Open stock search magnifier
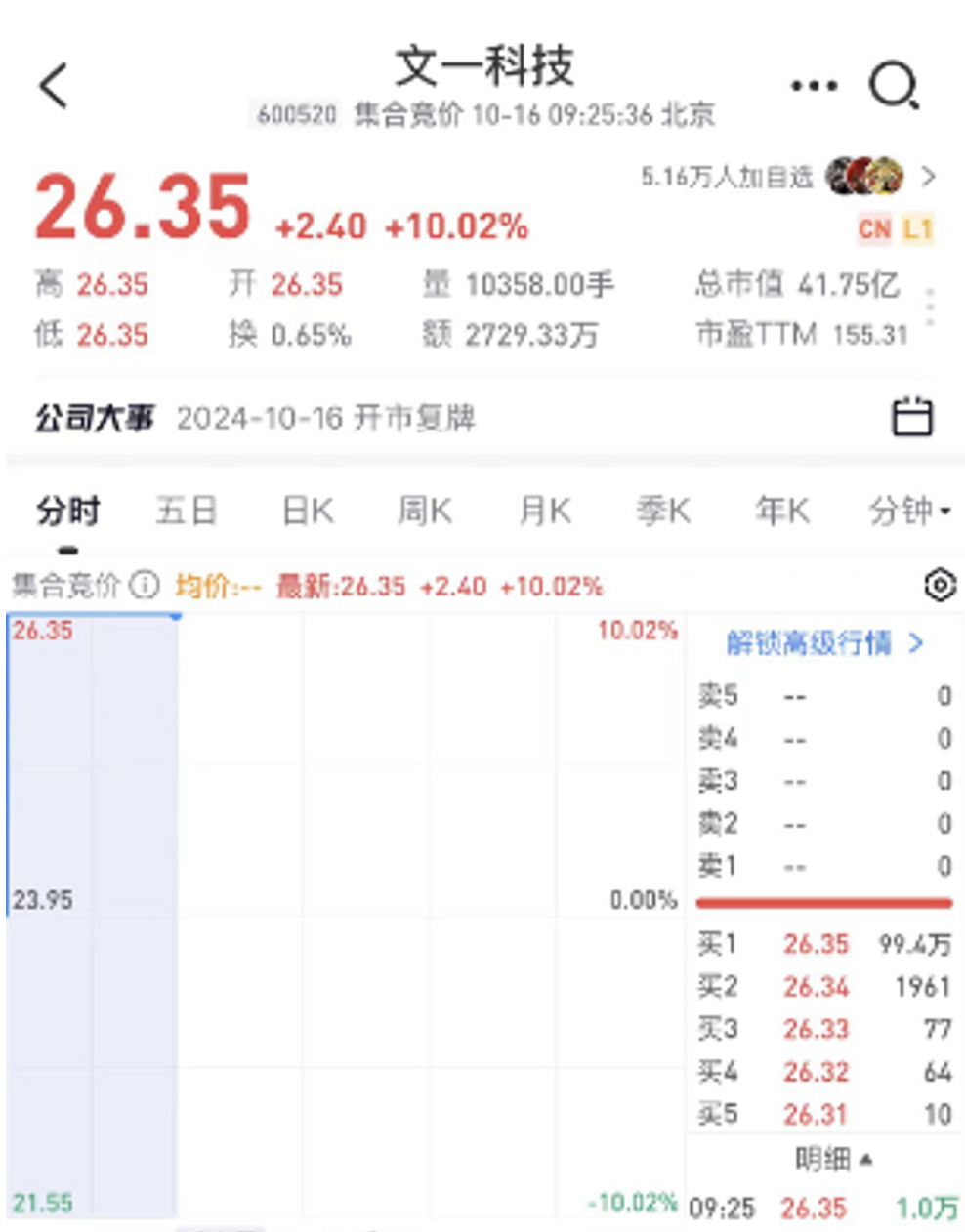 tap(894, 86)
